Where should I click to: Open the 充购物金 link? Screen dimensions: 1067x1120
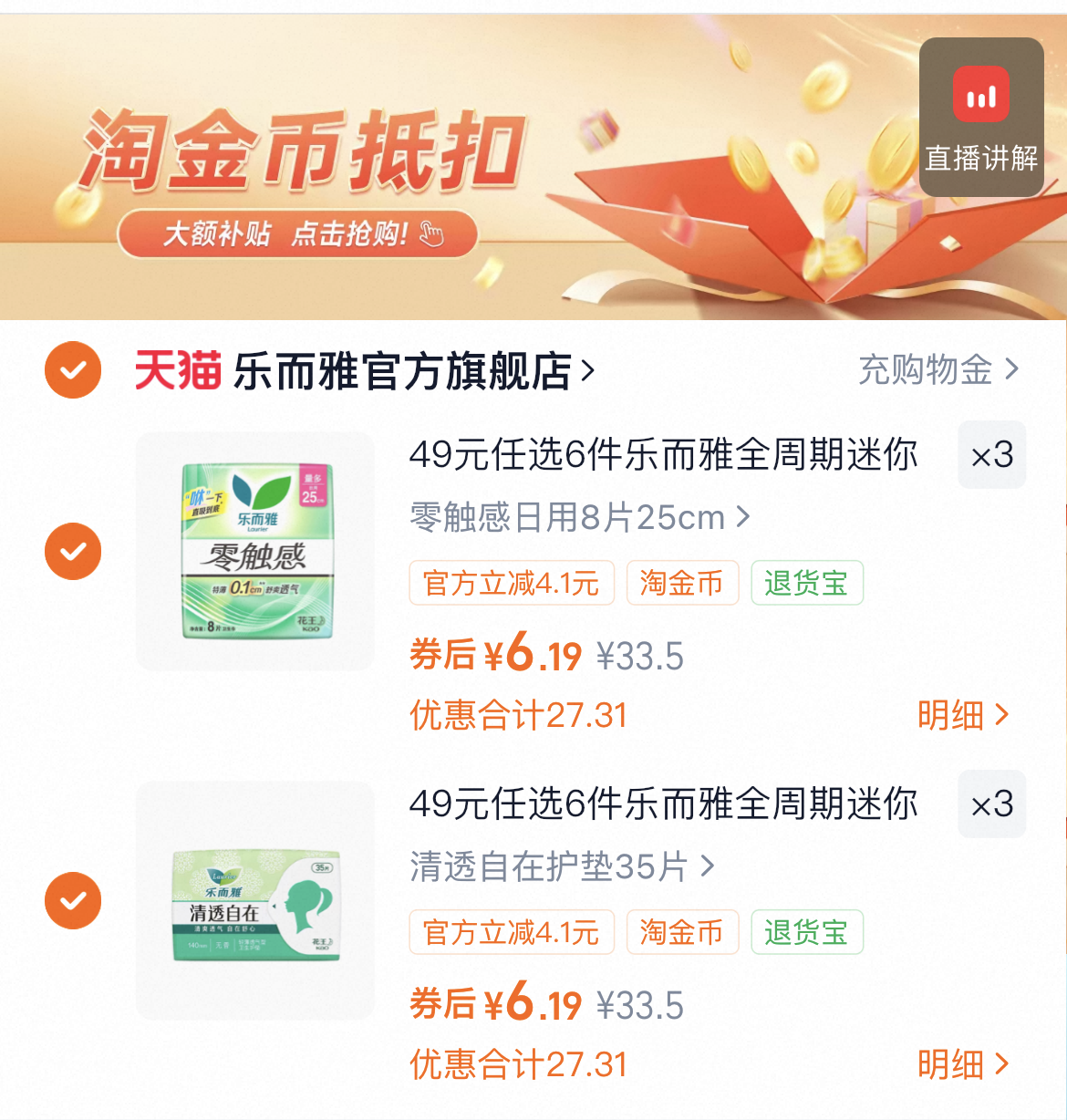click(x=938, y=370)
